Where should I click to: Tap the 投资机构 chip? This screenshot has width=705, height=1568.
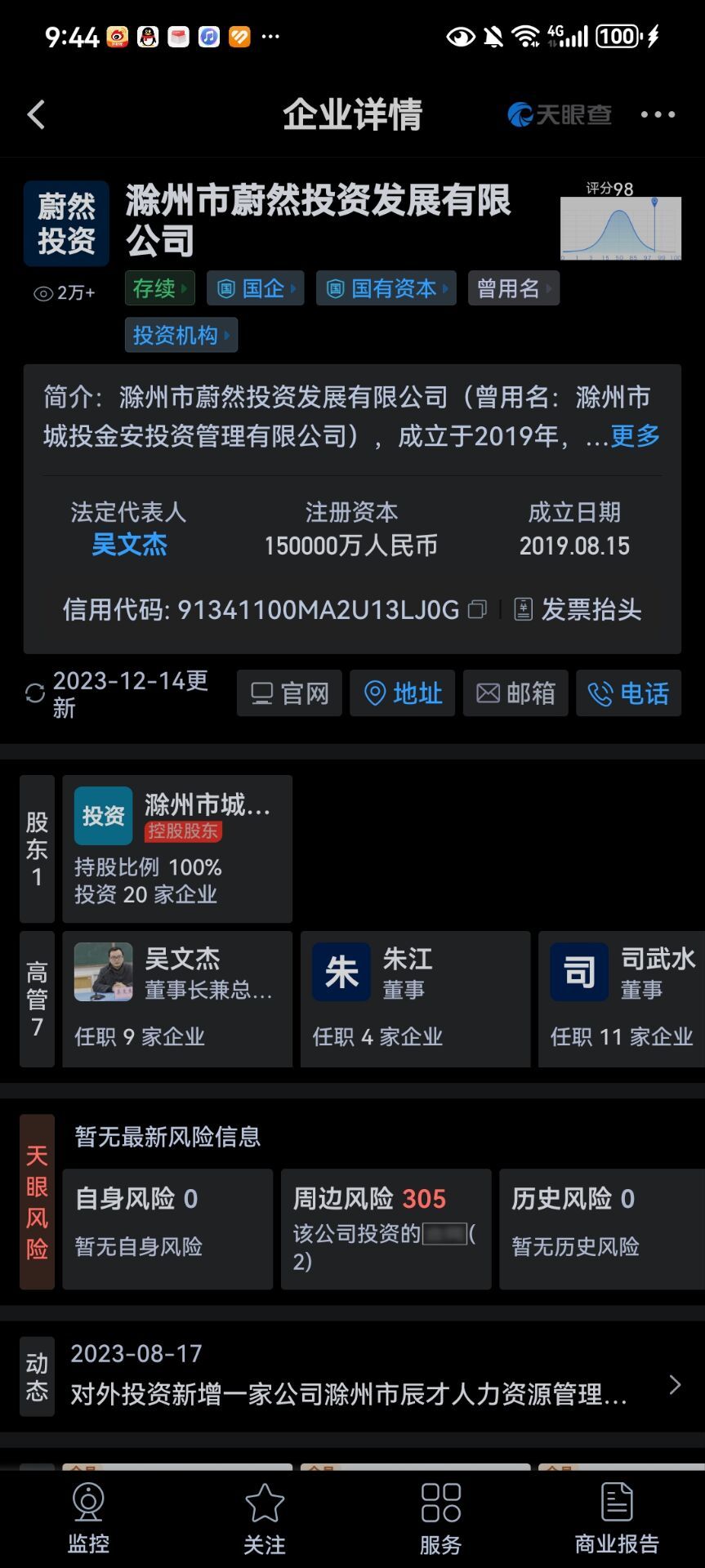click(181, 335)
